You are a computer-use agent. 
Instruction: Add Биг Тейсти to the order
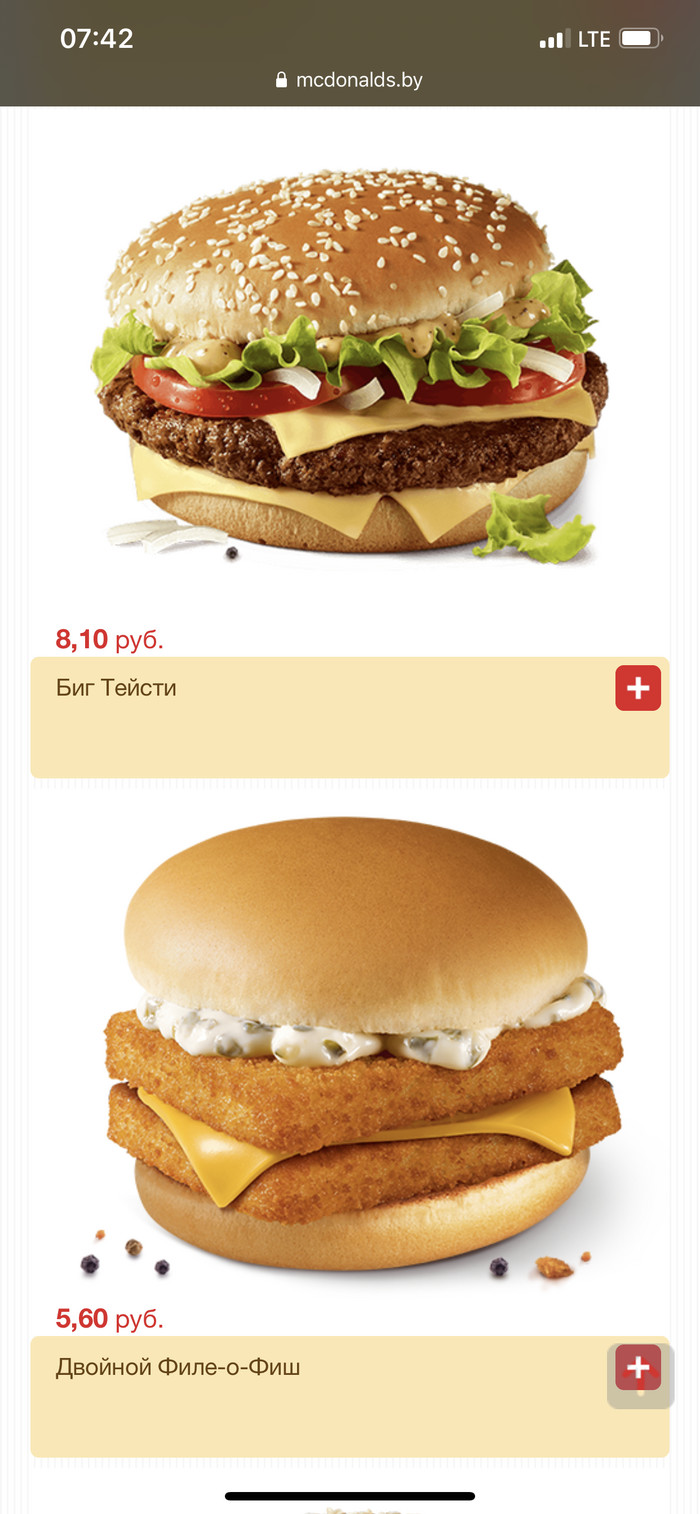pos(638,688)
